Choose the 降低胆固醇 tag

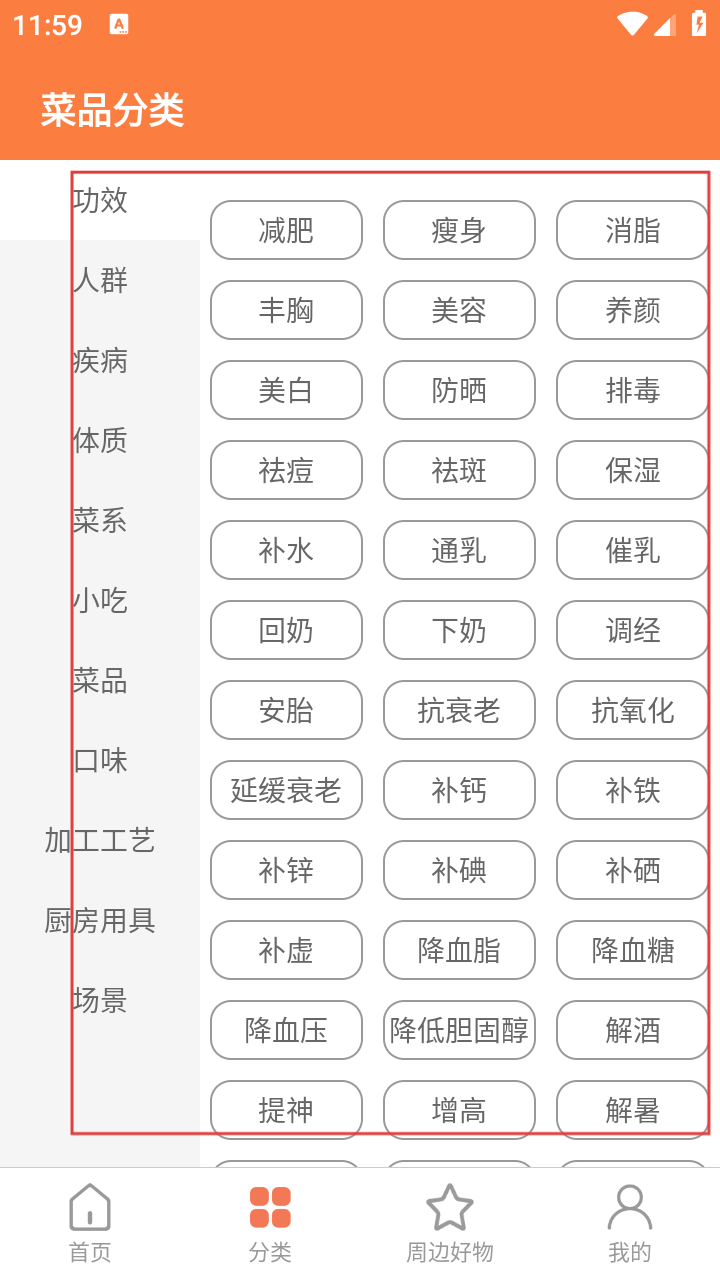[459, 1030]
